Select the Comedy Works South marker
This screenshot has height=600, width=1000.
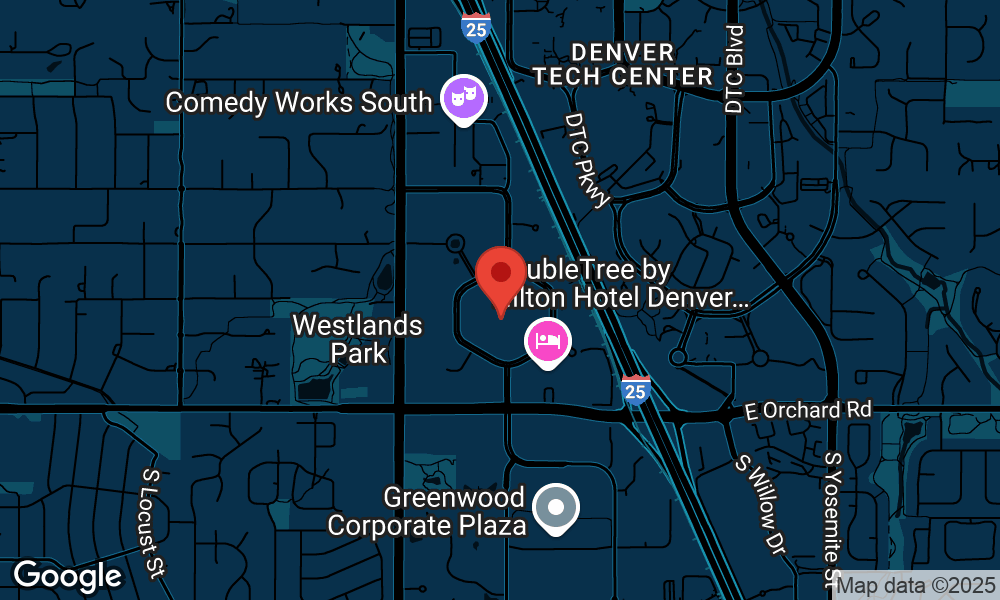pyautogui.click(x=464, y=99)
